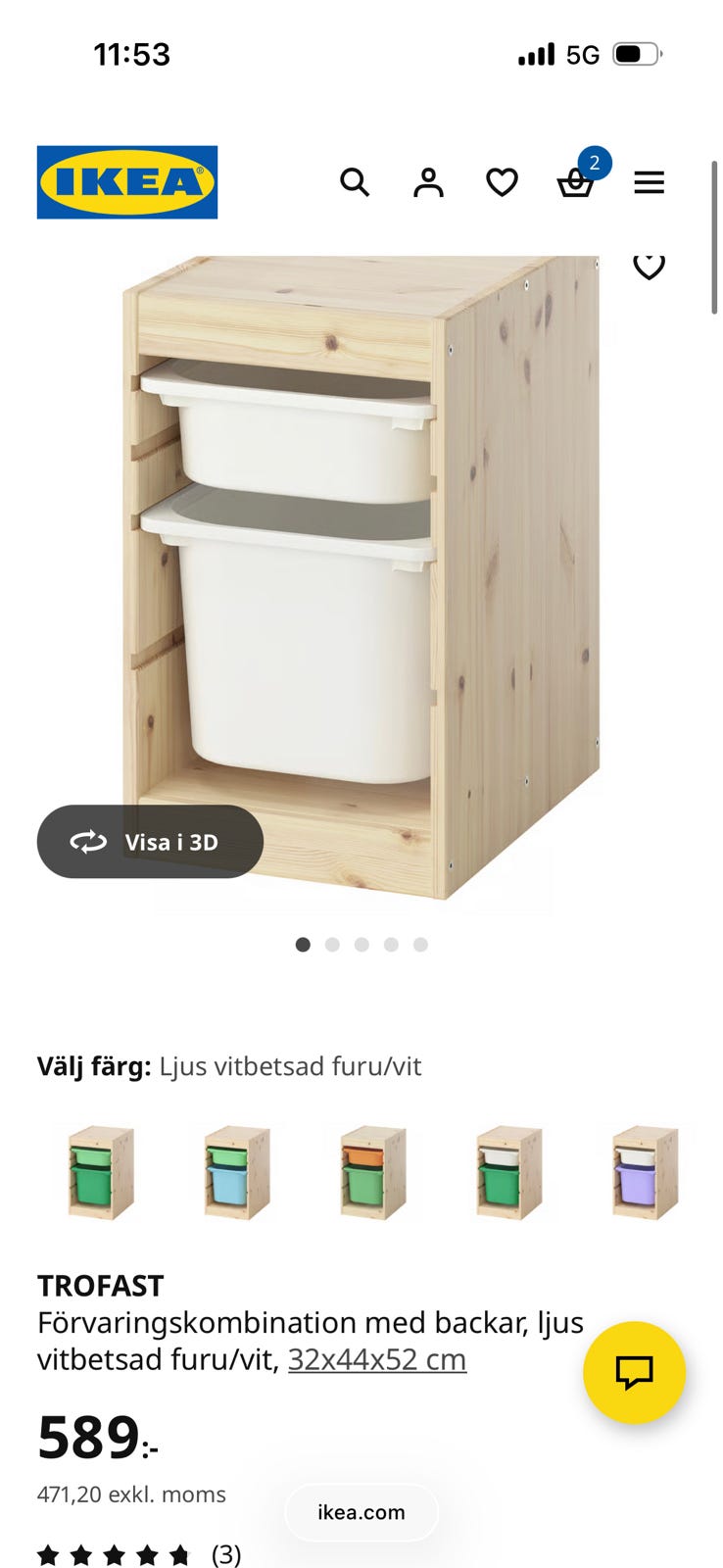Open the 32x44x52 cm dimensions link
The image size is (723, 1568).
pyautogui.click(x=378, y=1359)
